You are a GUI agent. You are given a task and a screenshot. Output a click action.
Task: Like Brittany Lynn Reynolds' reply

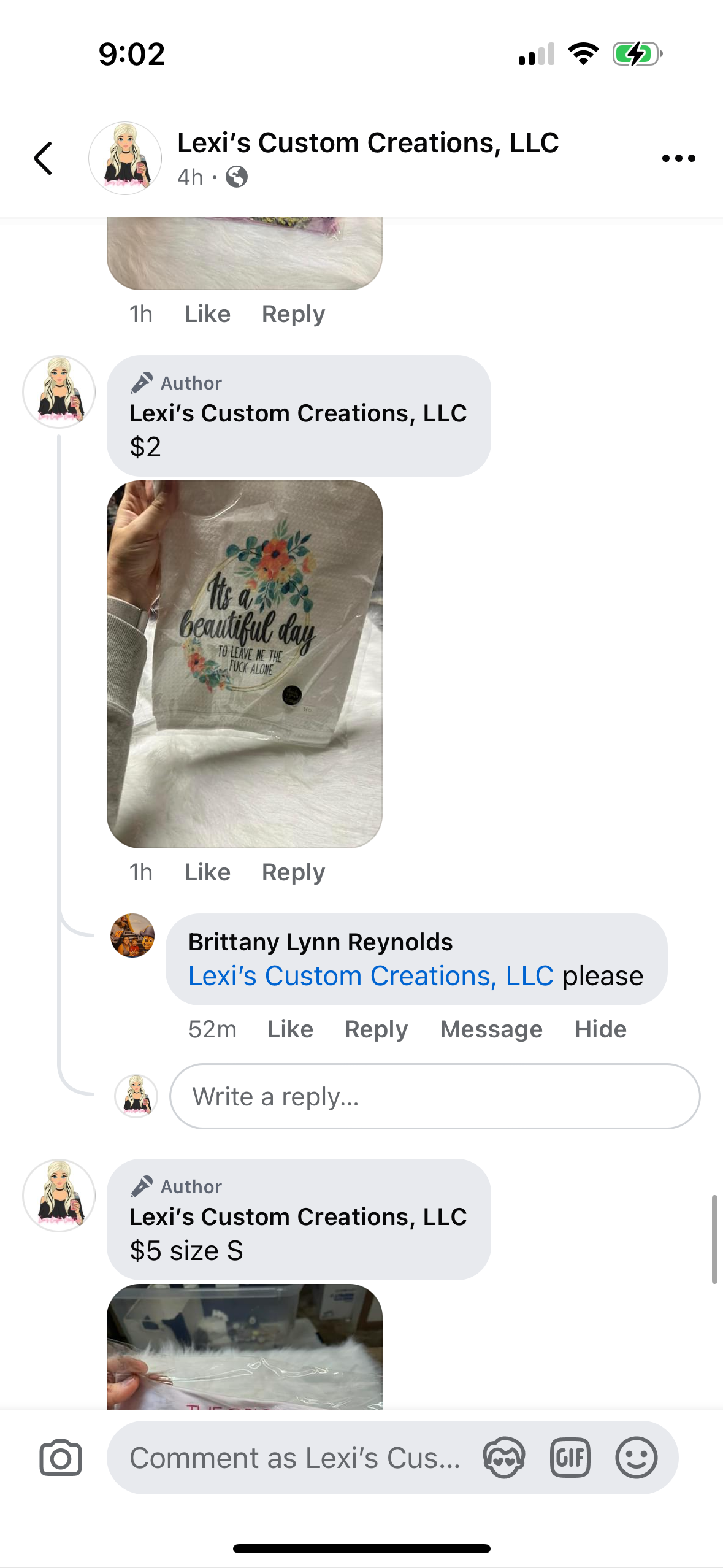tap(290, 1029)
